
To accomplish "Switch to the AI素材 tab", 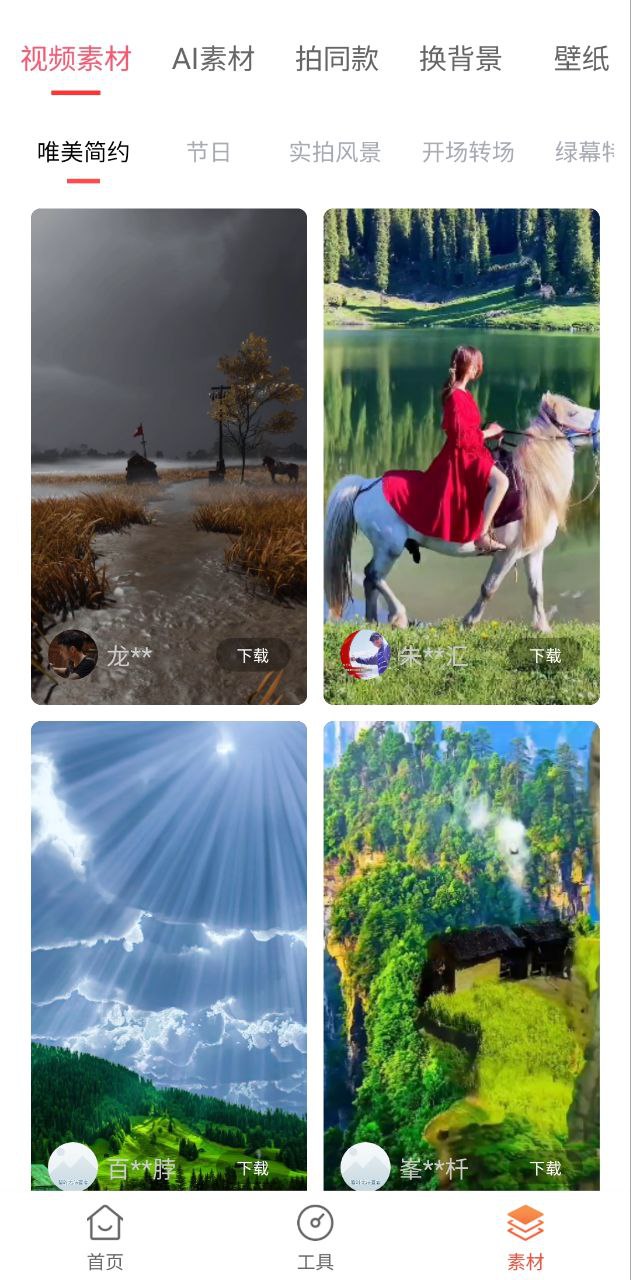I will [213, 59].
